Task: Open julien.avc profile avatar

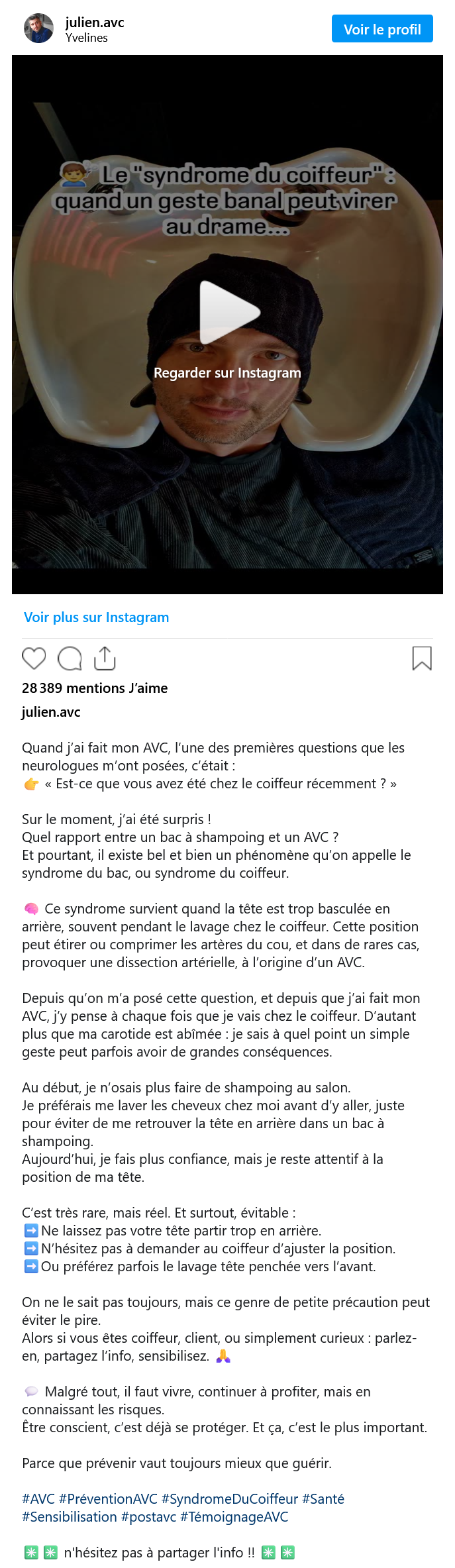Action: pos(38,28)
